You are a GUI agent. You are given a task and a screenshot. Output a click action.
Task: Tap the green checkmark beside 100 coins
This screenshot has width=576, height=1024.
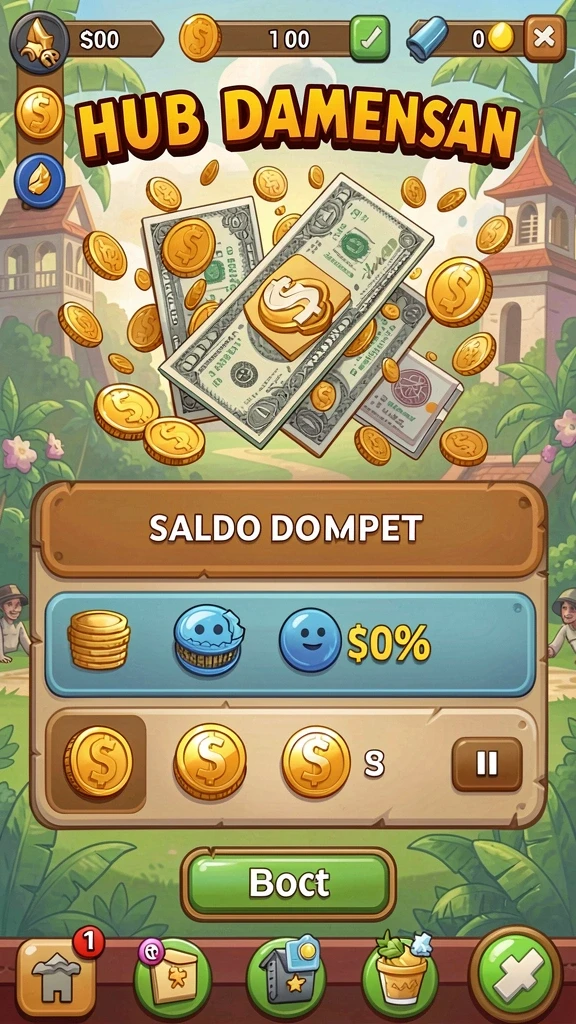(x=369, y=39)
